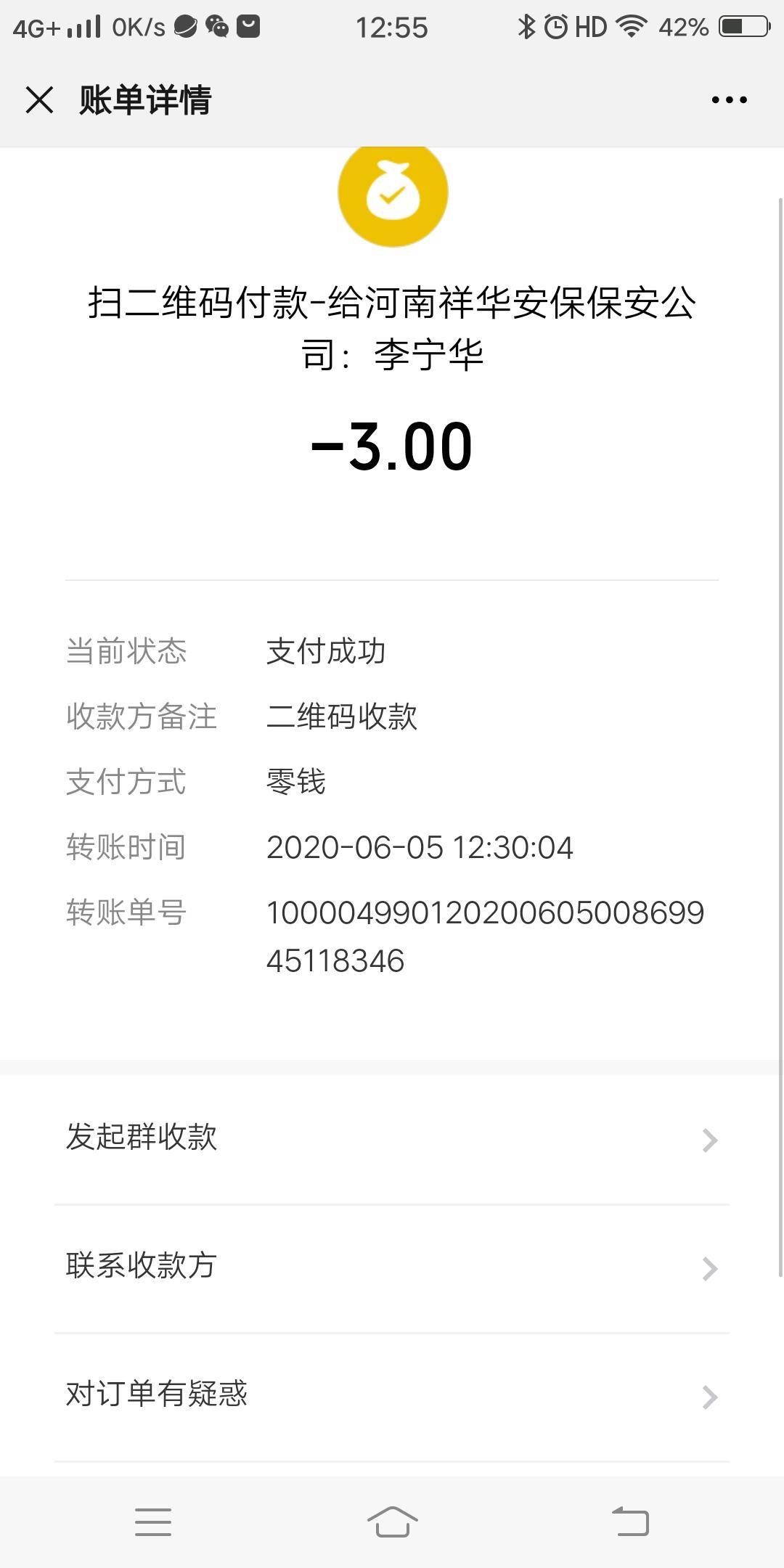Viewport: 784px width, 1568px height.
Task: Select 联系收款方 to contact payee
Action: coord(392,1267)
